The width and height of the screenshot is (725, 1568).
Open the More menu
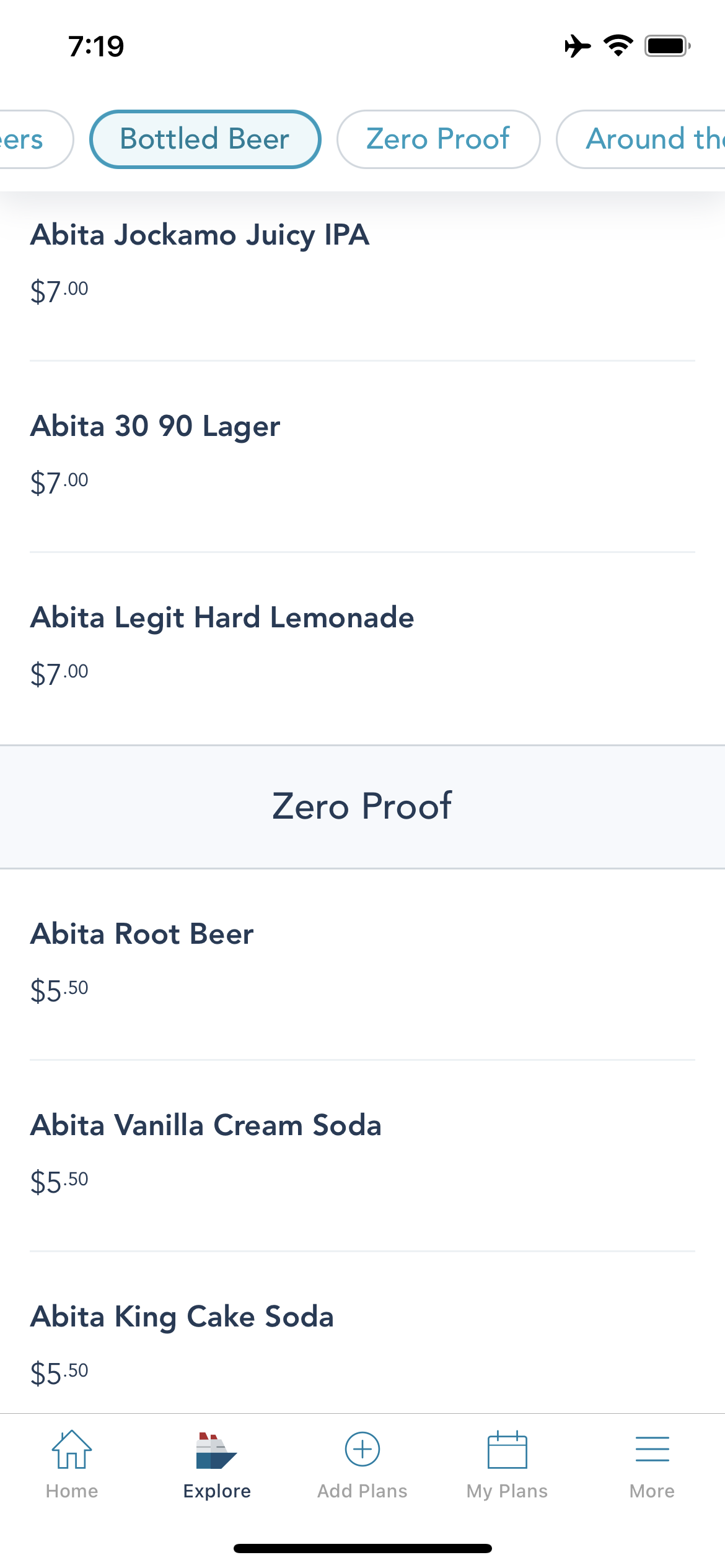(x=652, y=1464)
